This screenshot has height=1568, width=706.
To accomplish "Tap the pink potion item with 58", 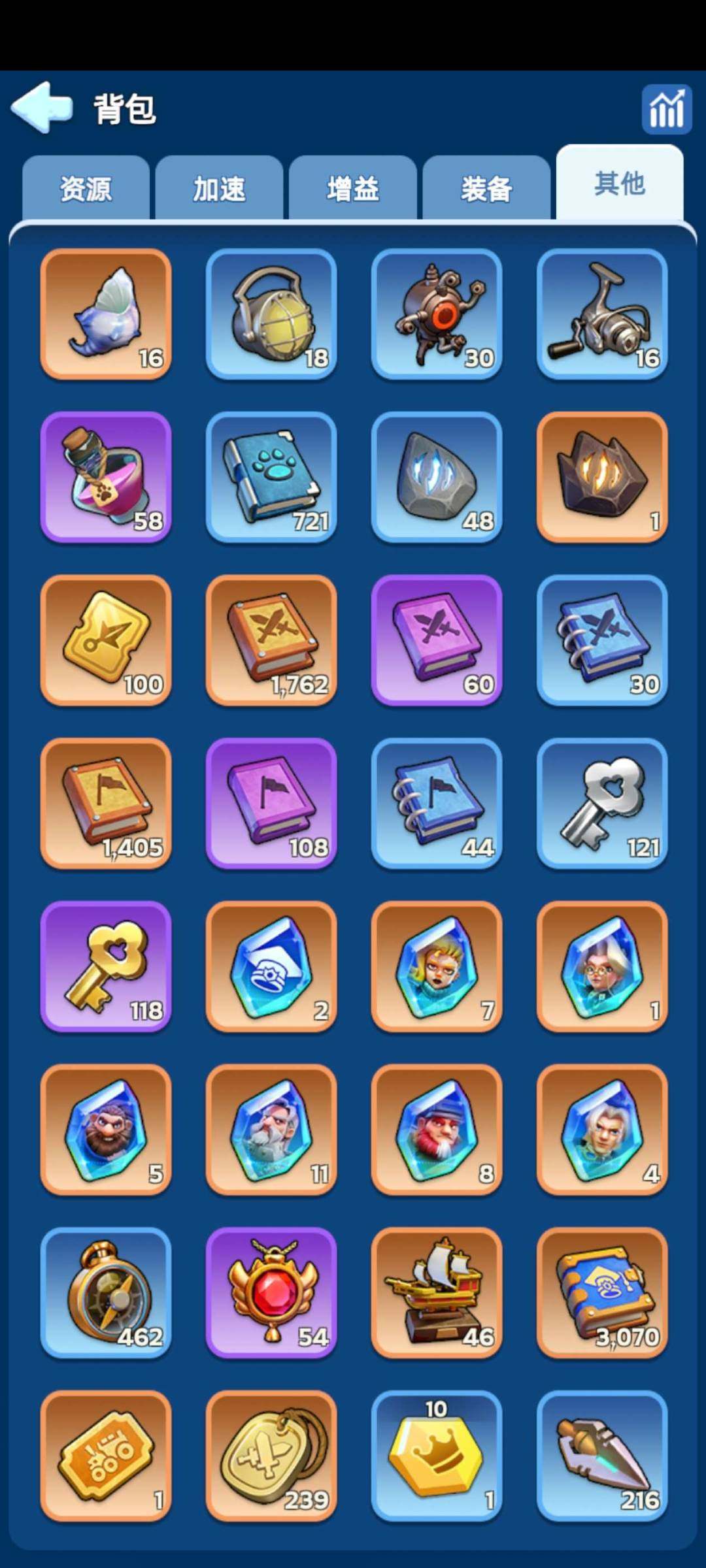I will 106,477.
